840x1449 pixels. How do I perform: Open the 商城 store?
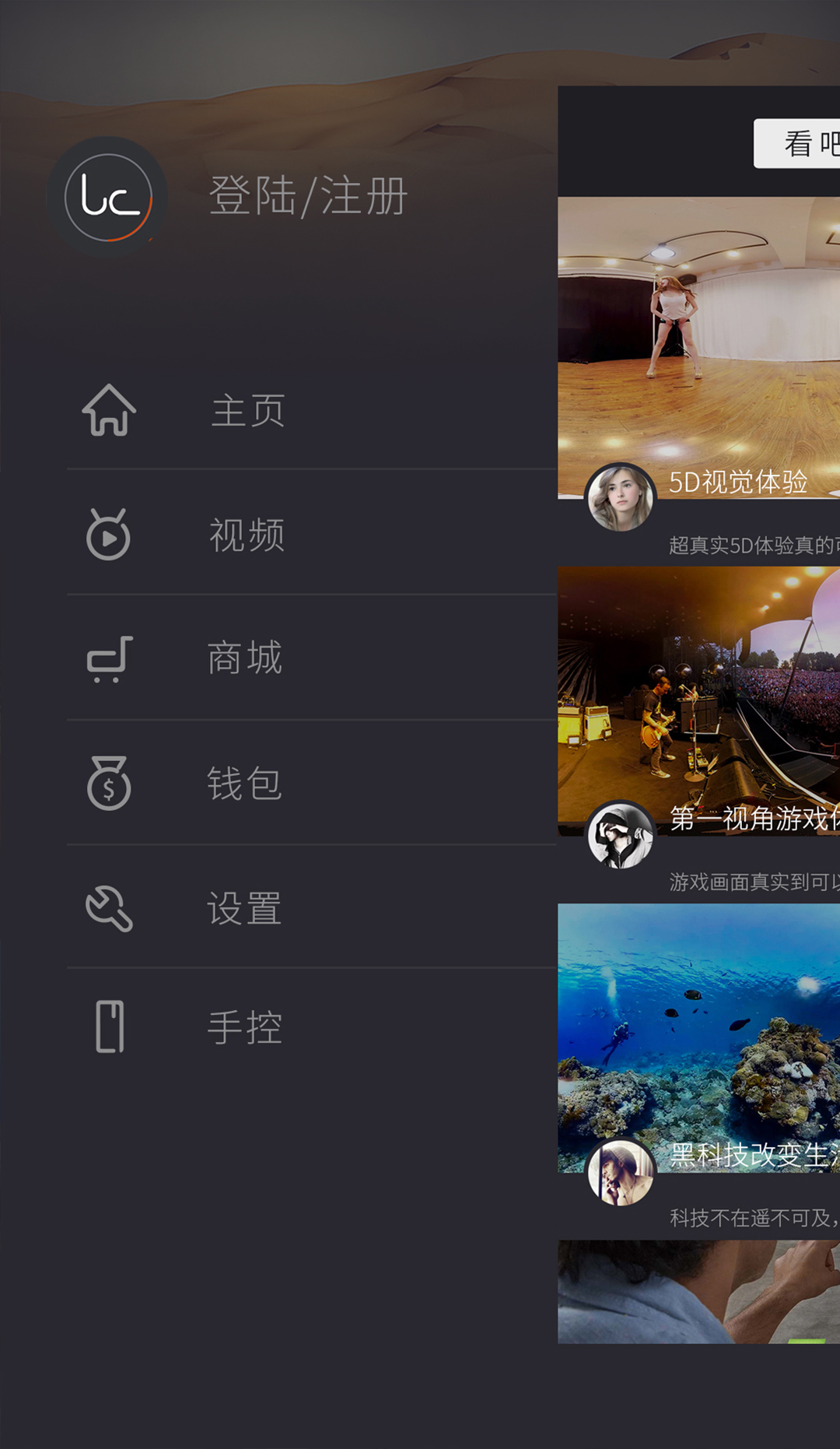coord(244,658)
